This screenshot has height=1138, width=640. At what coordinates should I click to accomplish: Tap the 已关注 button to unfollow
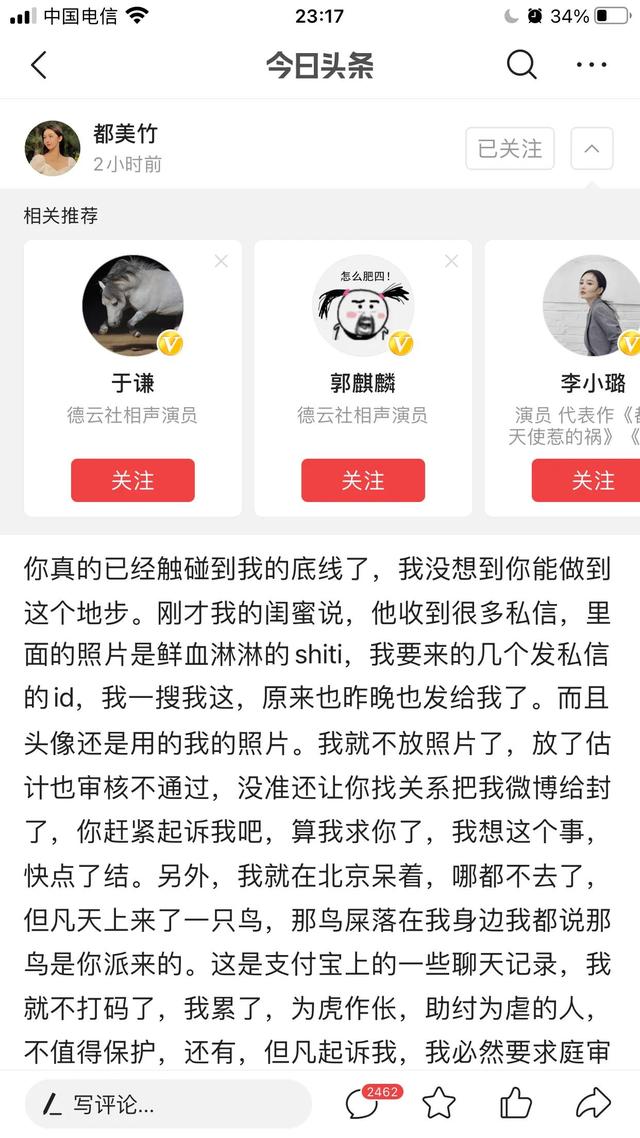510,149
